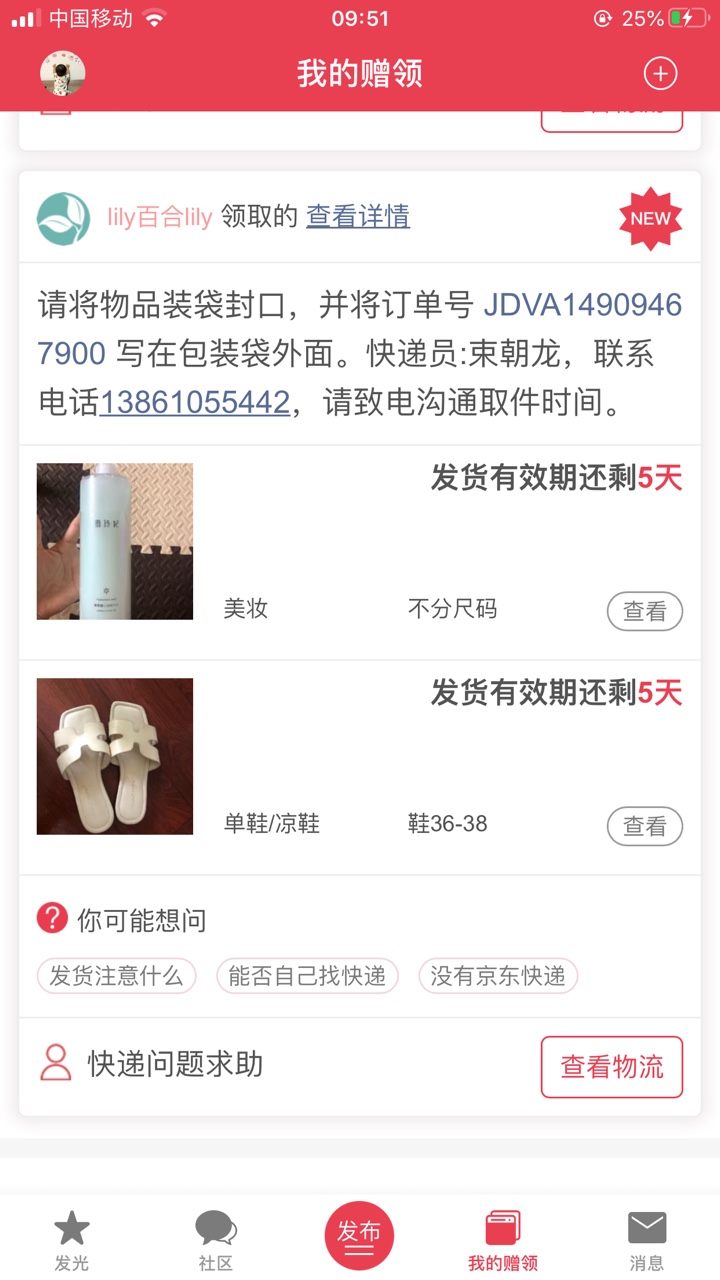This screenshot has height=1280, width=720.
Task: View the 美妆 item details
Action: 644,611
